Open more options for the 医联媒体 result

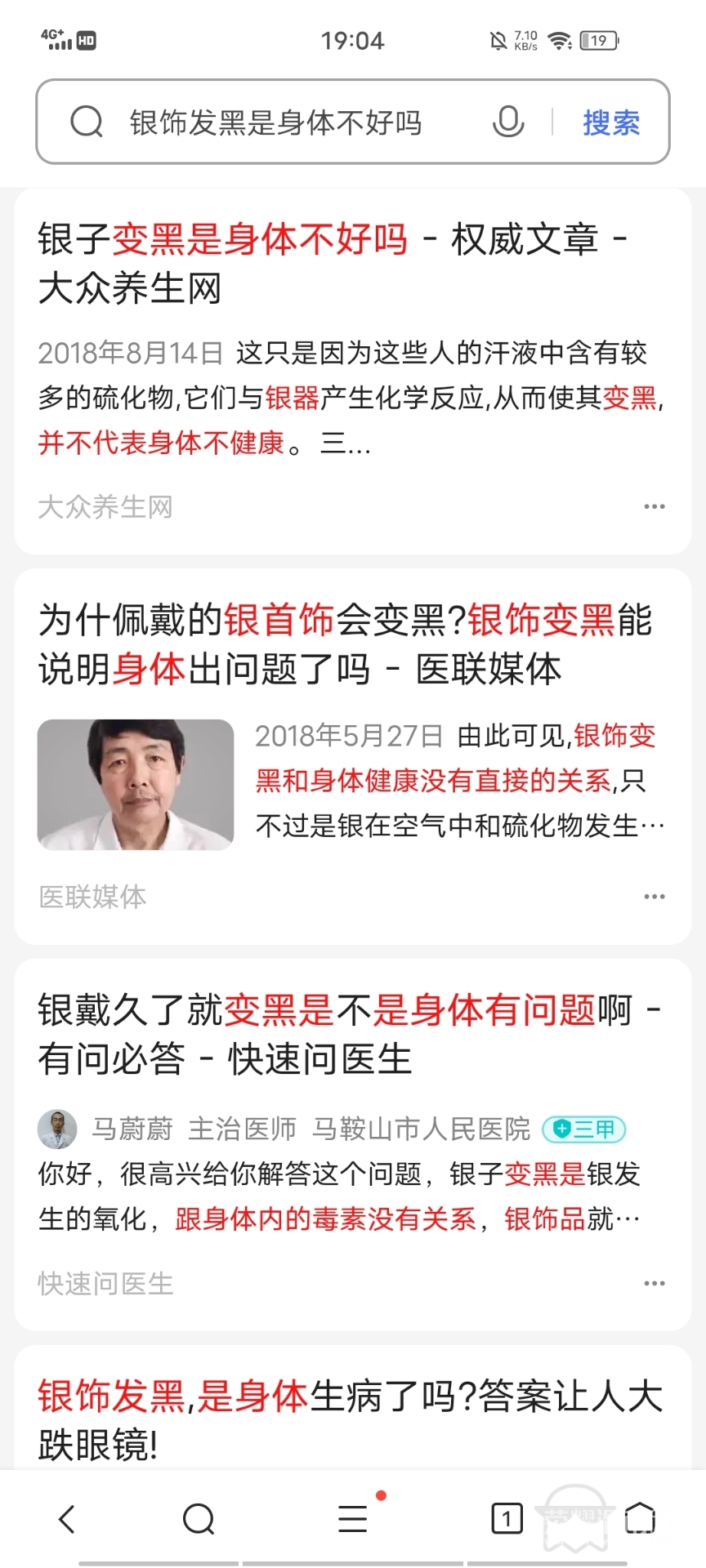655,897
